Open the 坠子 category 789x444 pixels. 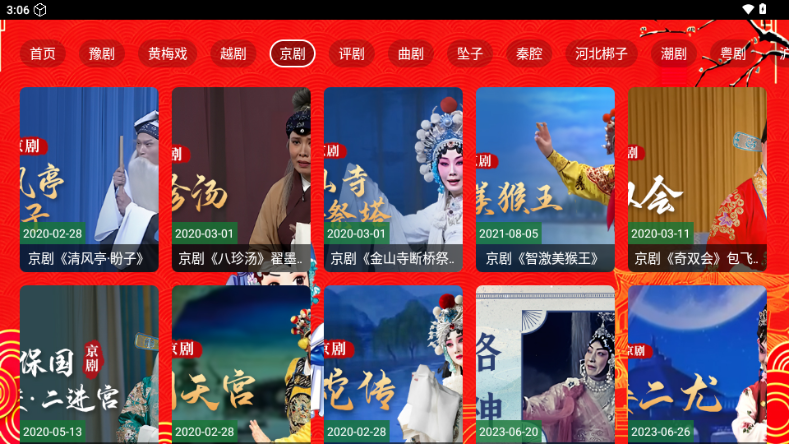pos(470,53)
